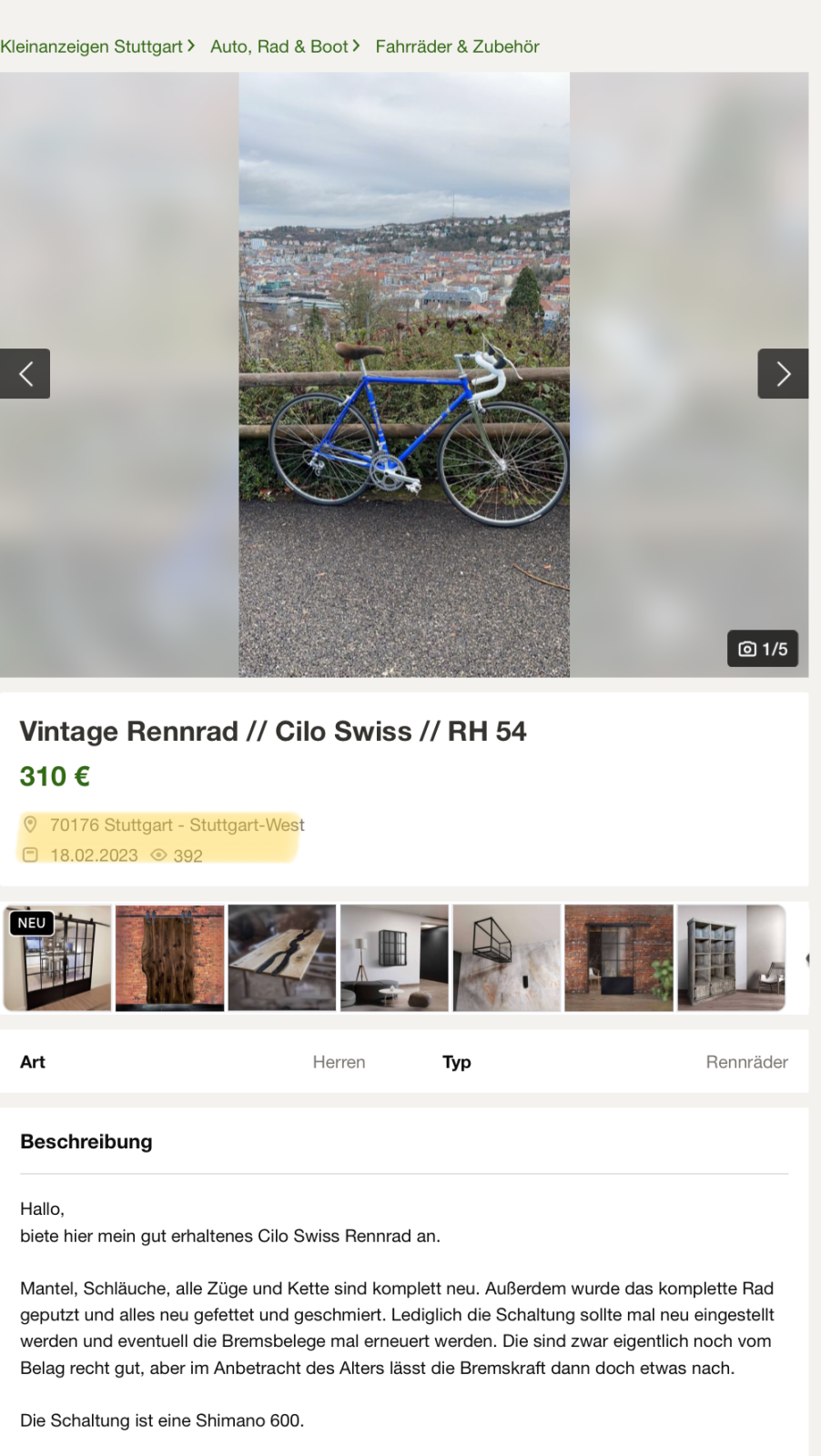The width and height of the screenshot is (821, 1456).
Task: Show the next listing photo
Action: coord(783,374)
